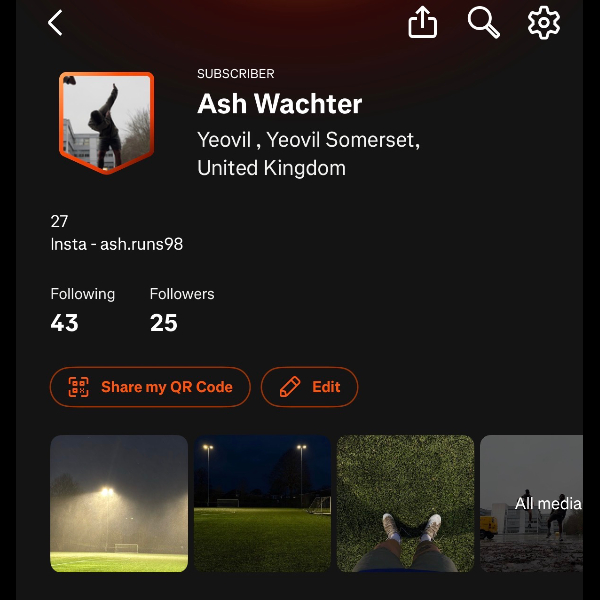The height and width of the screenshot is (600, 600).
Task: Open the search magnifier
Action: click(484, 22)
